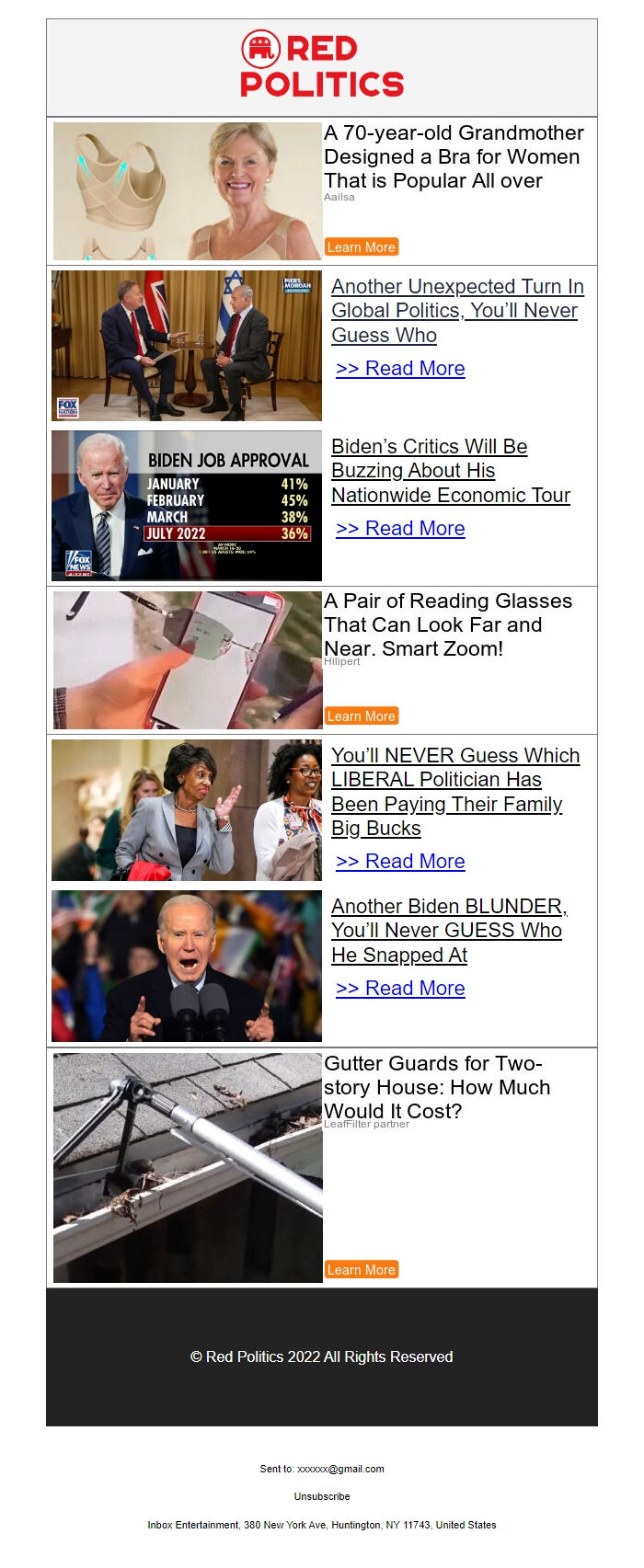
Task: Tap Read More under Nationwide Economic Tour story
Action: (400, 529)
